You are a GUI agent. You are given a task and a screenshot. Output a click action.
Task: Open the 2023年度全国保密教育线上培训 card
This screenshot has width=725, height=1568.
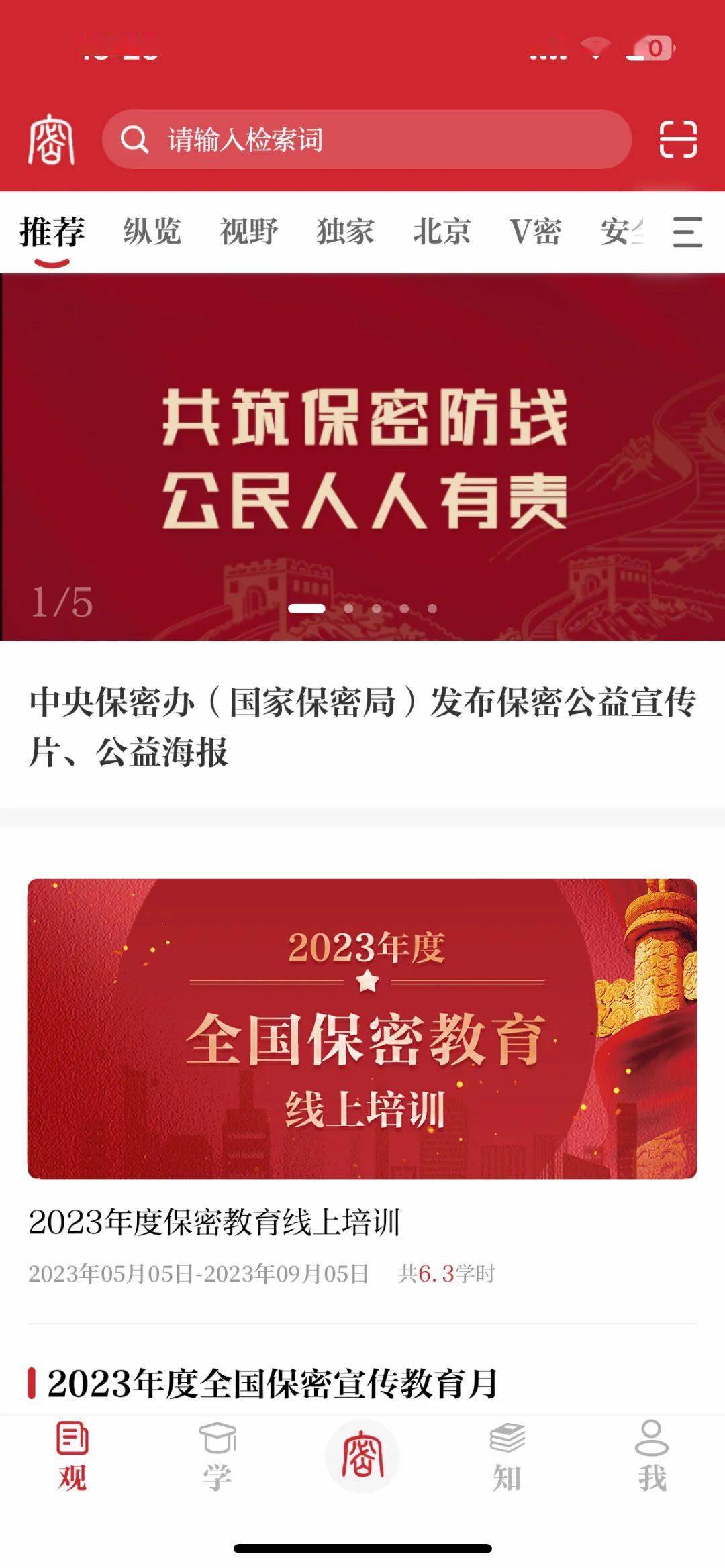(362, 1028)
